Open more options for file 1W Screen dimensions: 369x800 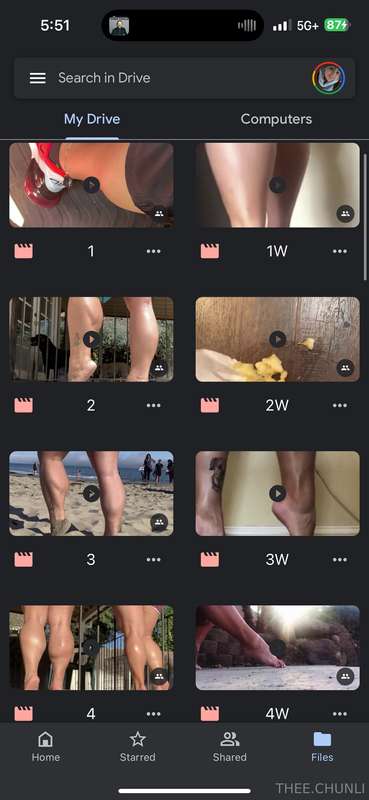pos(340,251)
